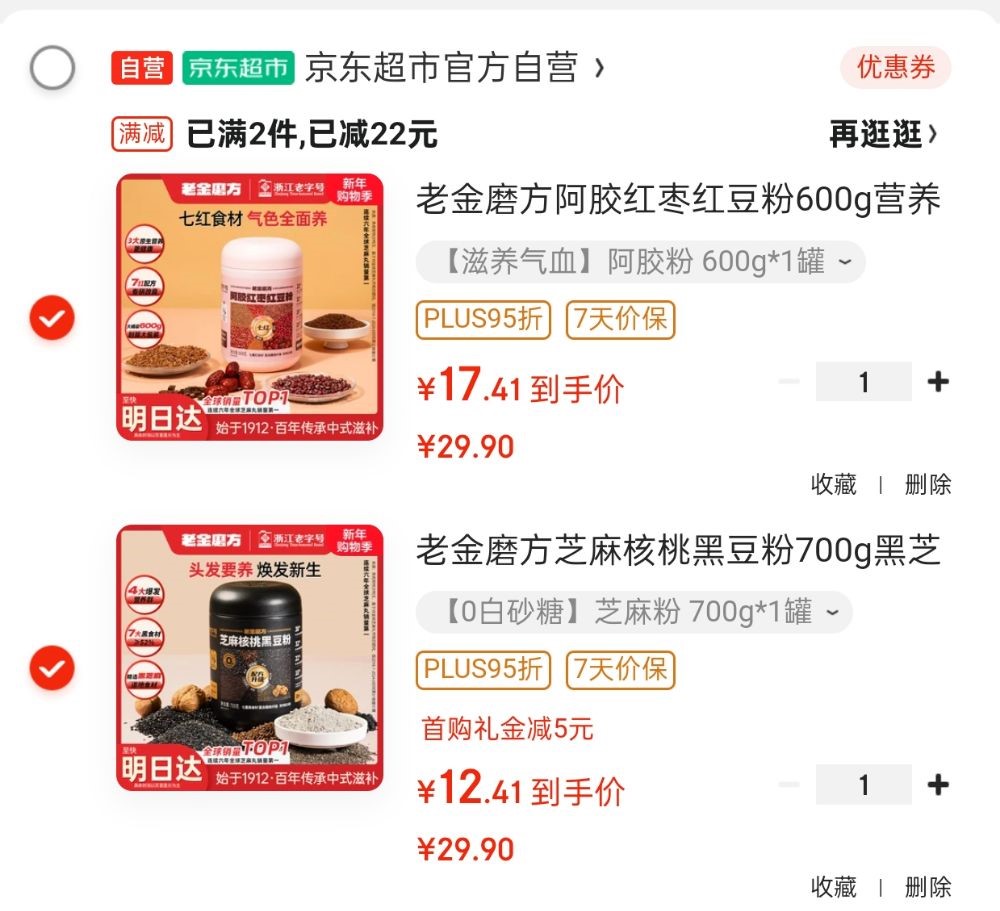Screen dimensions: 1000x911
Task: Add 芝麻核桃黑豆粉 to favorites via 收藏
Action: (834, 887)
